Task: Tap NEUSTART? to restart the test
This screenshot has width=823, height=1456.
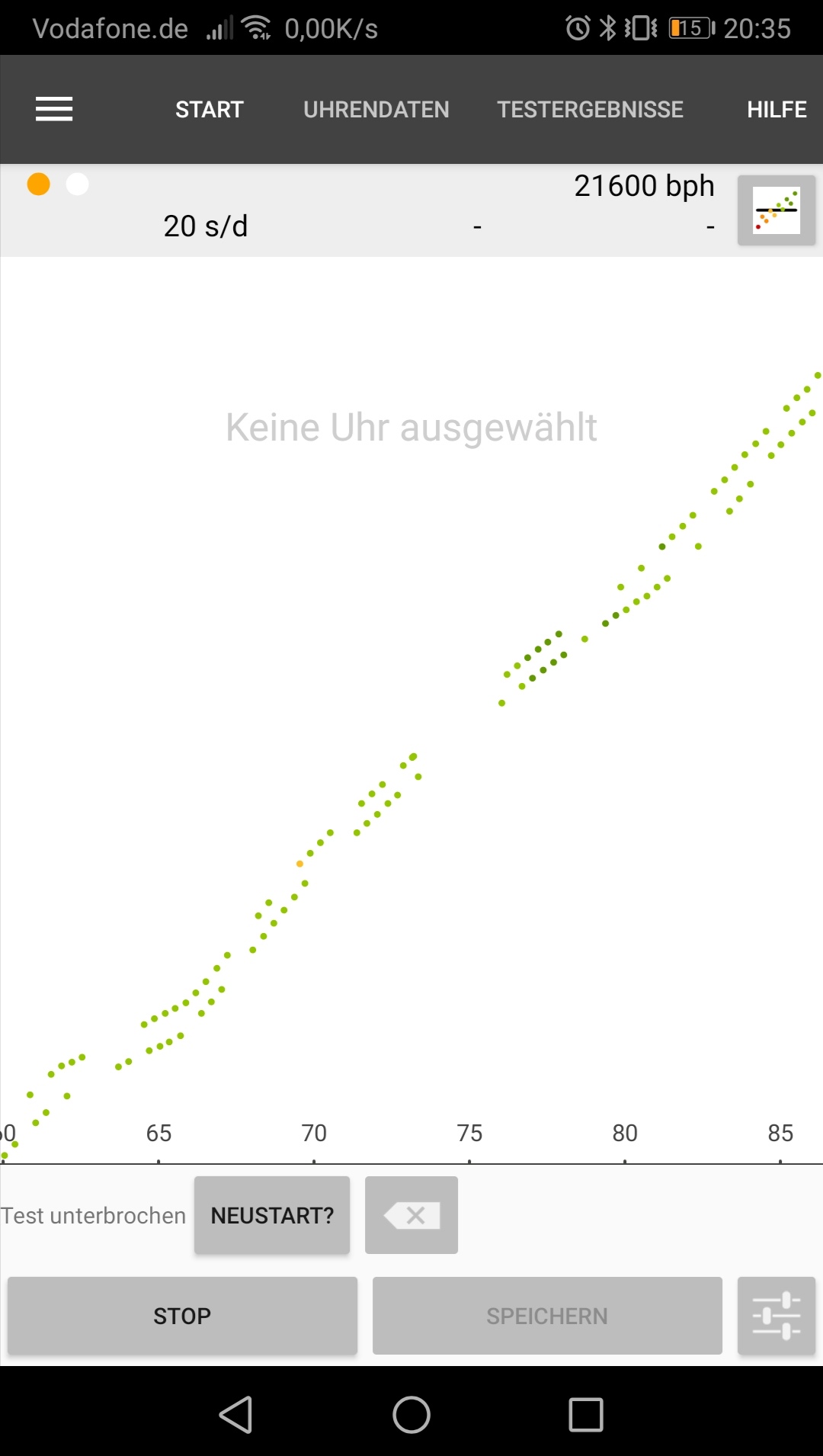Action: (272, 1215)
